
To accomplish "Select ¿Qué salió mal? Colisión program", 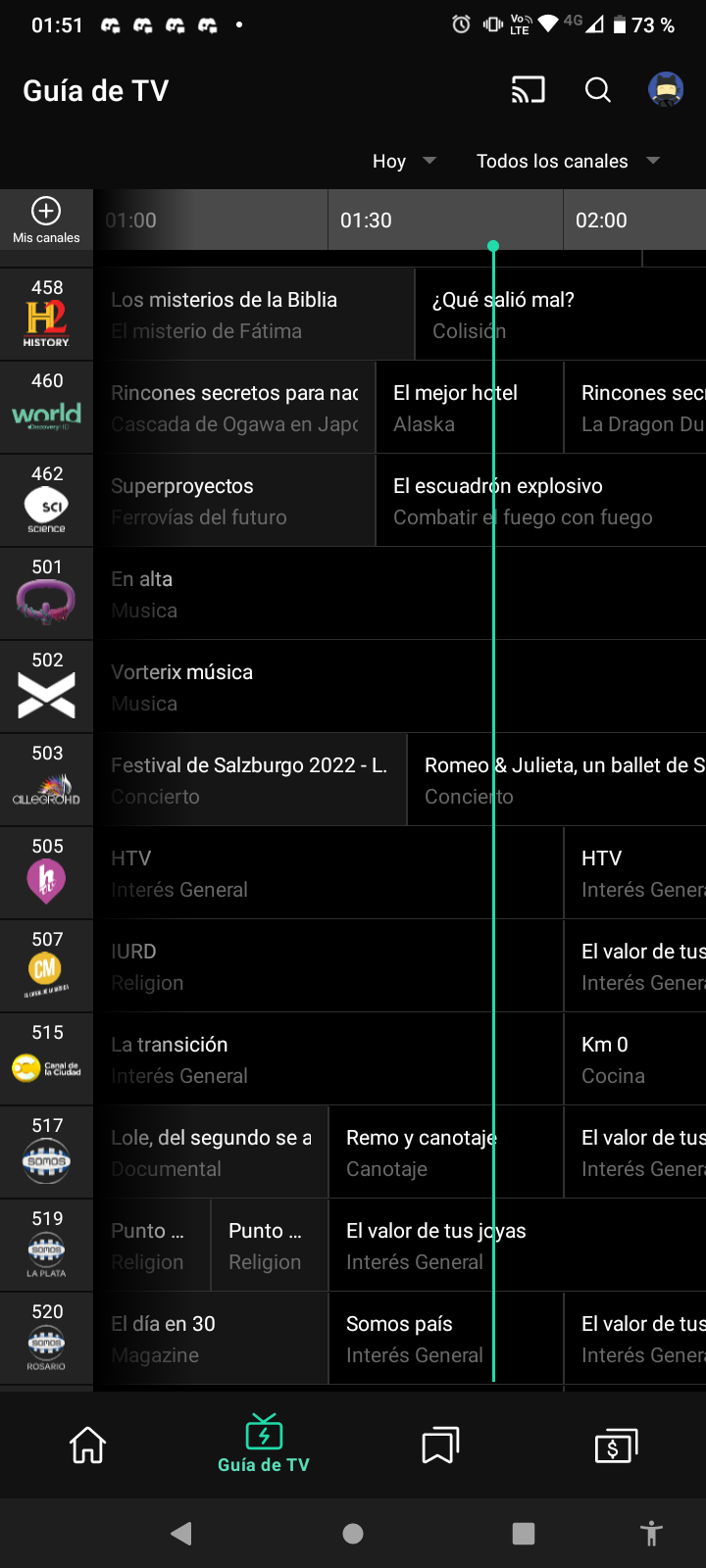I will pyautogui.click(x=559, y=315).
